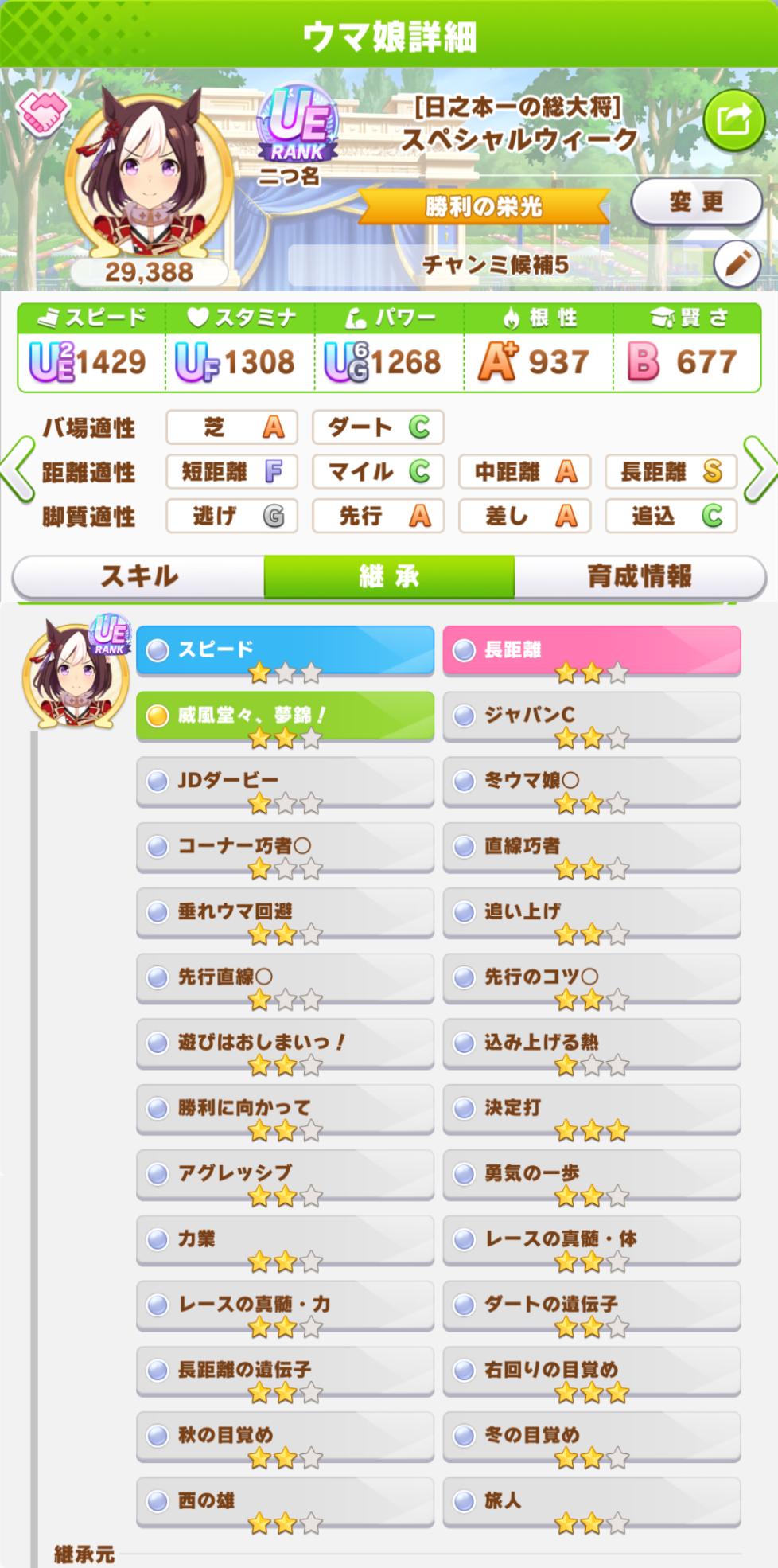Show details for 決定打 factor
Screen dimensions: 778x1568
(x=591, y=1108)
